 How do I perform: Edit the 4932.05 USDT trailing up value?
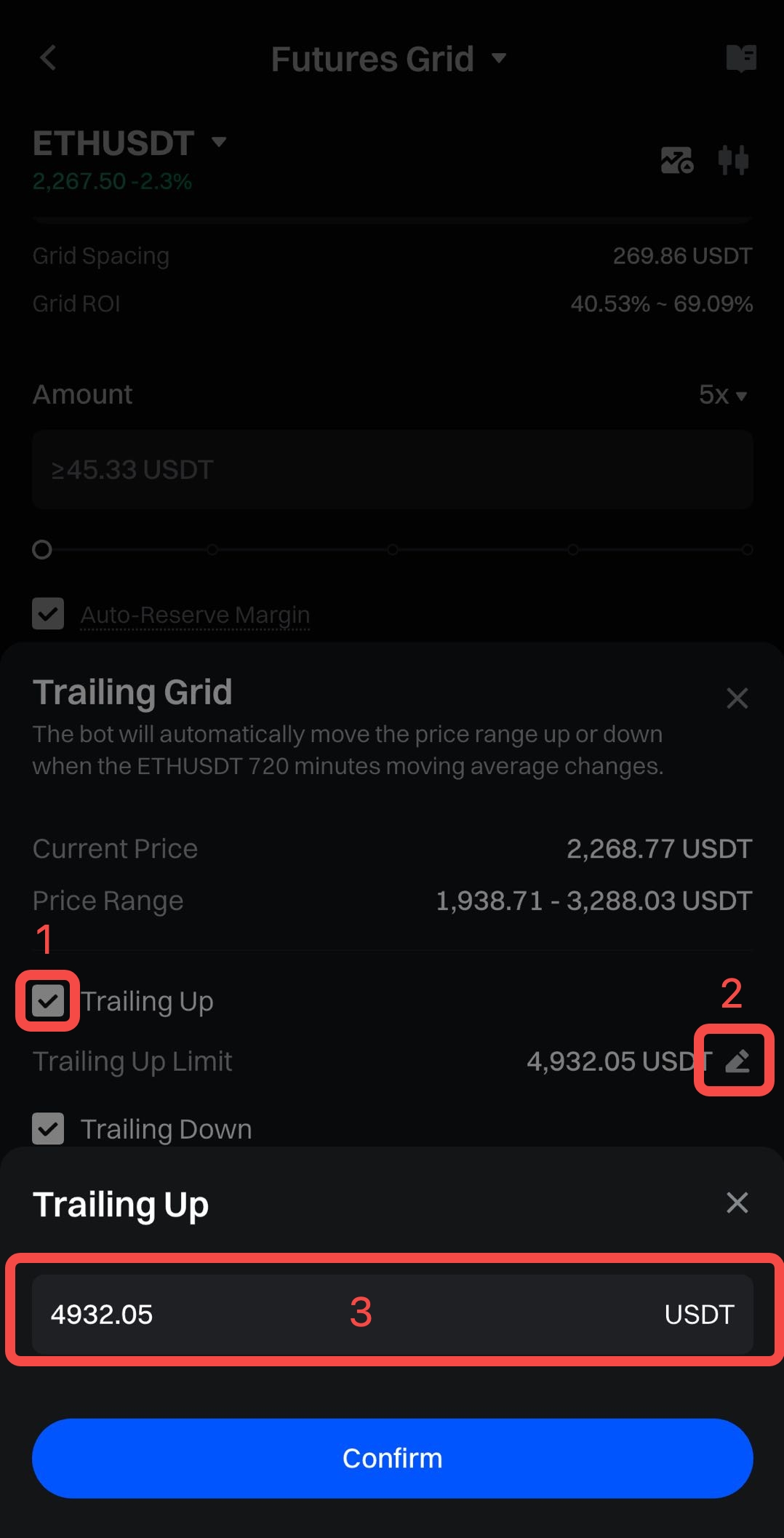(291, 1314)
